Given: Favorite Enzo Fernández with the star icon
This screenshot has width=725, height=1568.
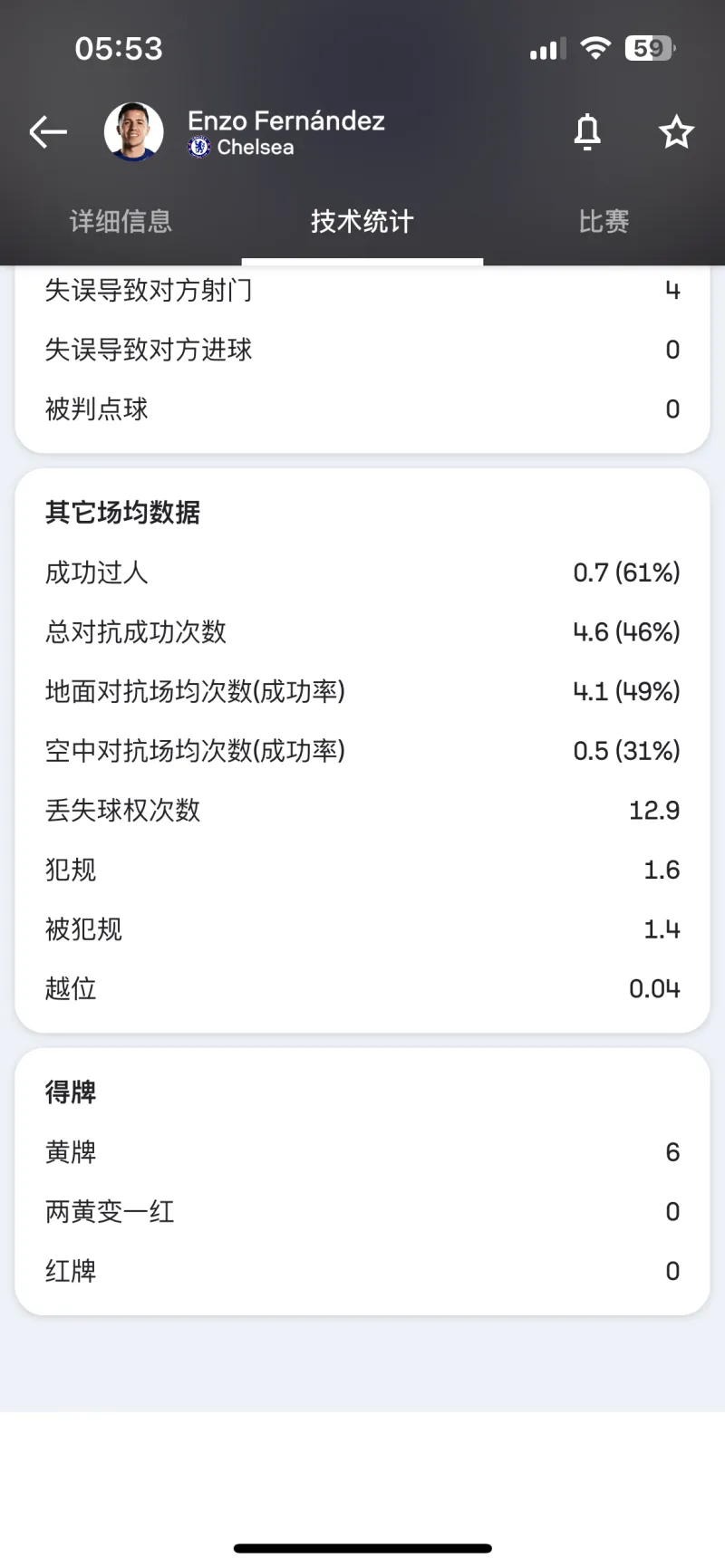Looking at the screenshot, I should [x=676, y=132].
